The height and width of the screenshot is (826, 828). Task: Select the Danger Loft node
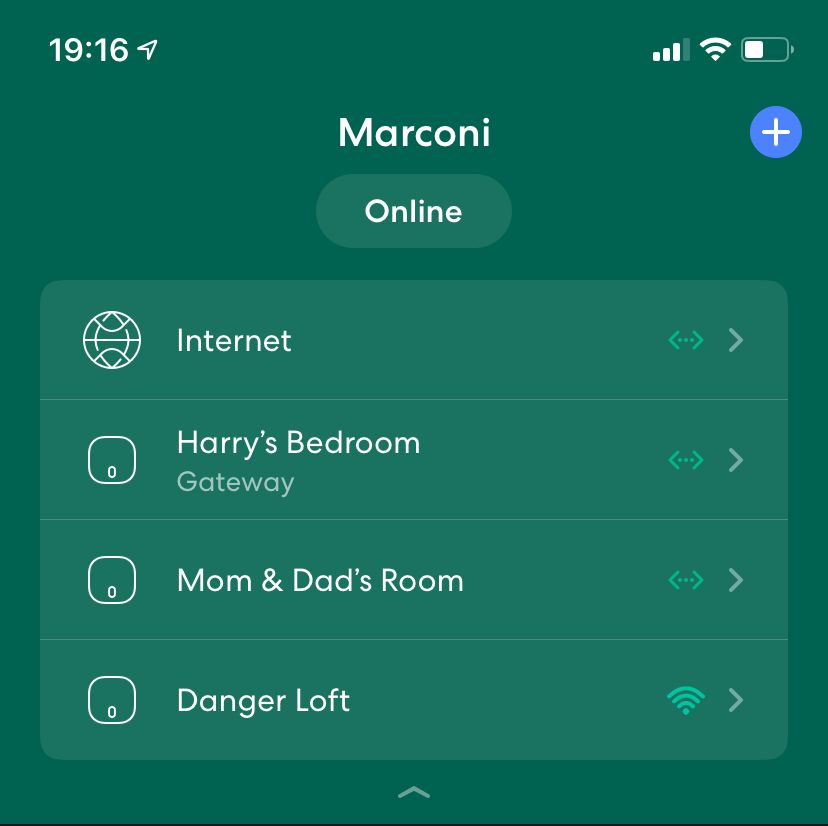[x=413, y=700]
